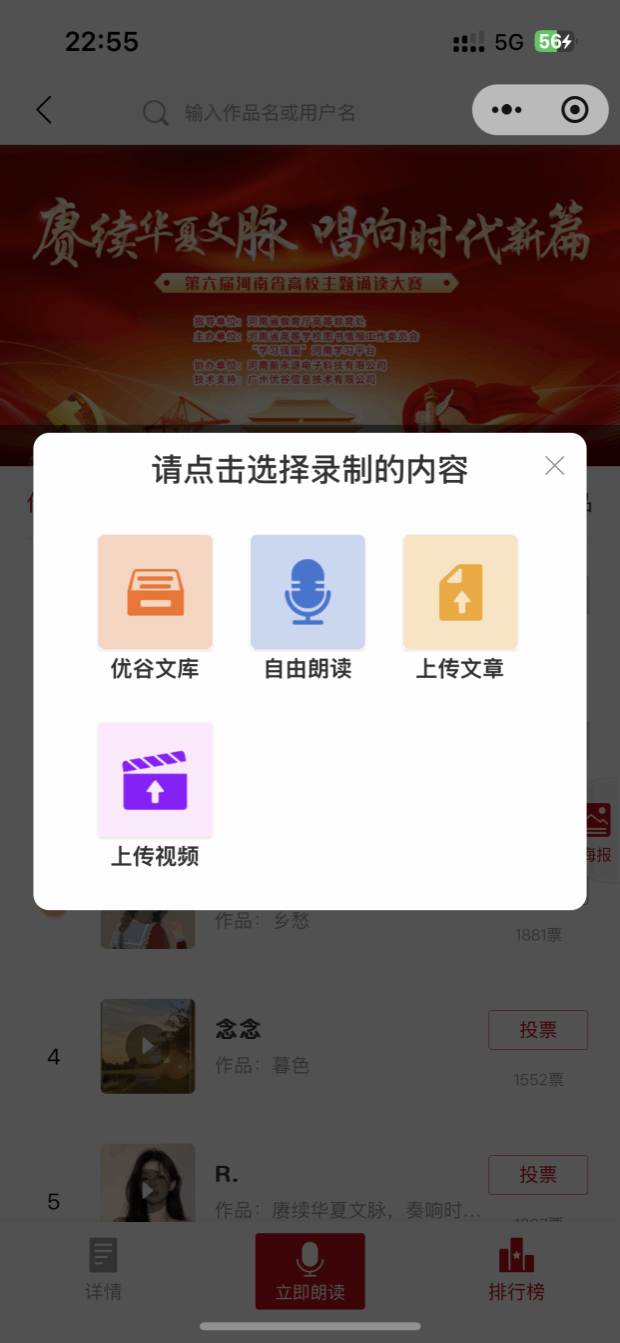The image size is (620, 1343).
Task: Switch to the 排行榜 tab
Action: coord(516,1269)
